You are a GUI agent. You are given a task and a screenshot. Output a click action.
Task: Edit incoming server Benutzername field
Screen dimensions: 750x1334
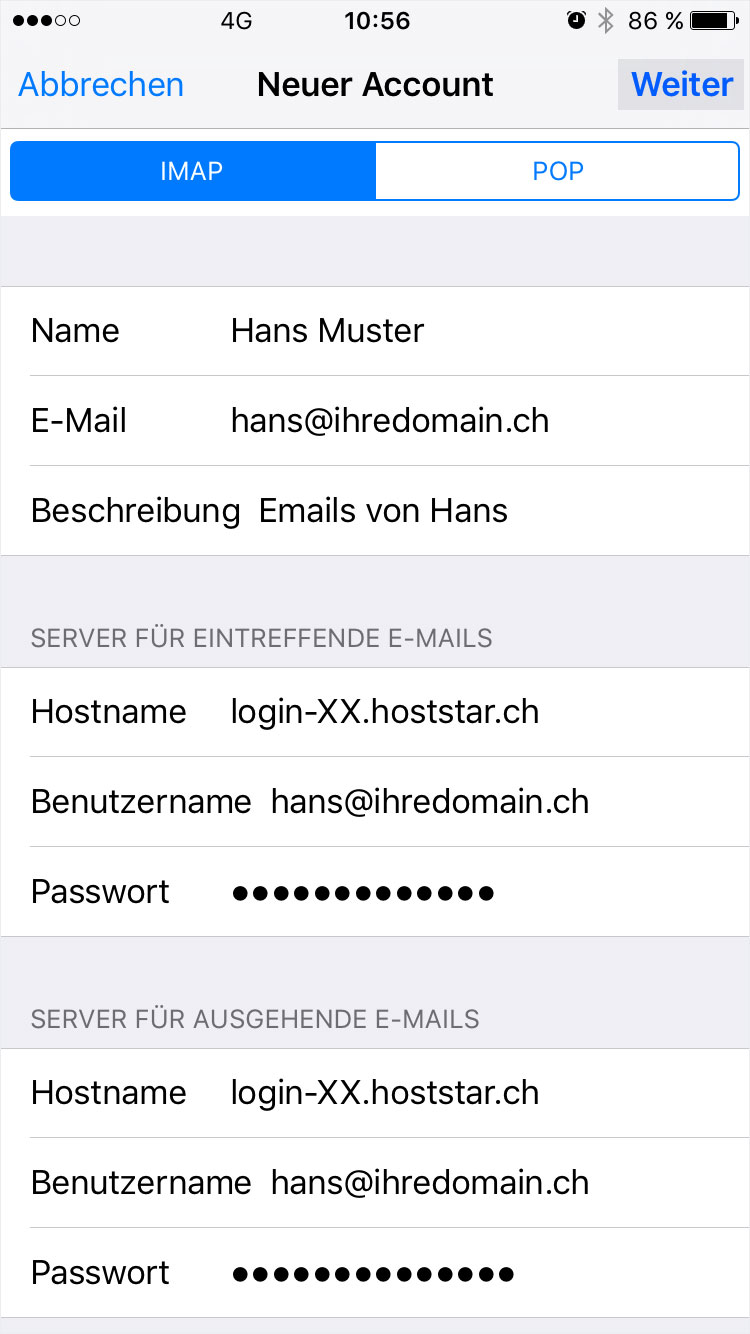coord(375,802)
